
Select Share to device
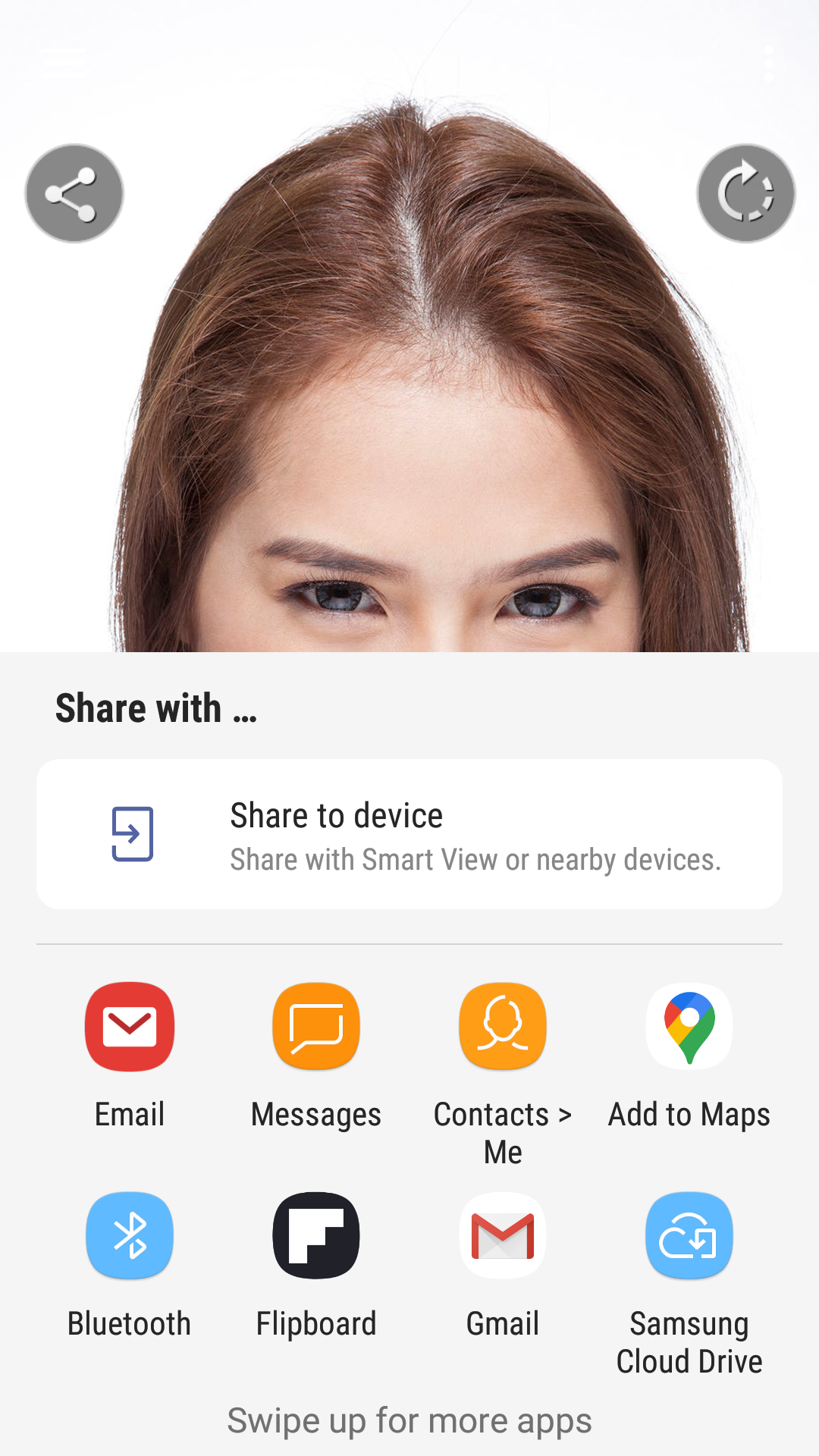click(409, 834)
